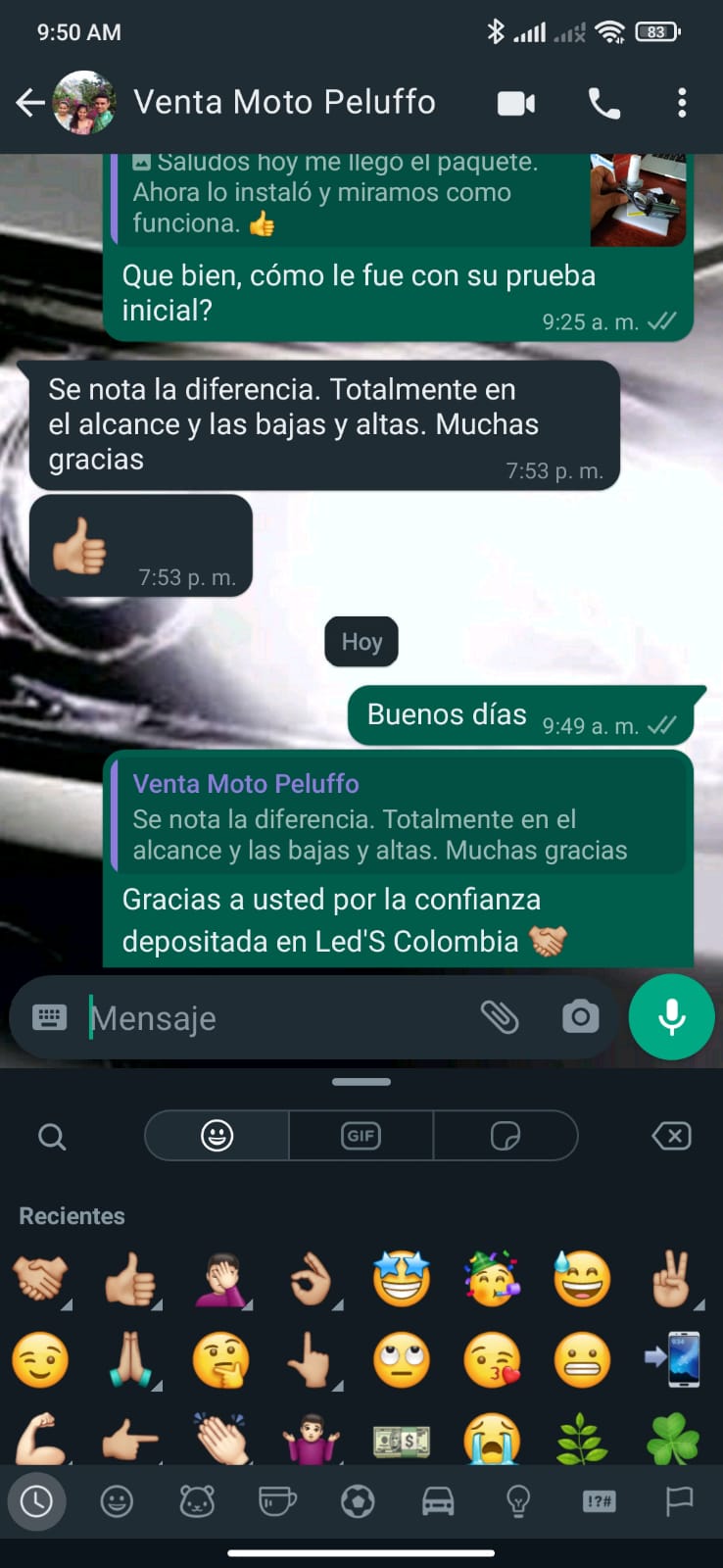Insert the star-eyes emoji from Recientes
Screen dimensions: 723x1568
tap(402, 1278)
